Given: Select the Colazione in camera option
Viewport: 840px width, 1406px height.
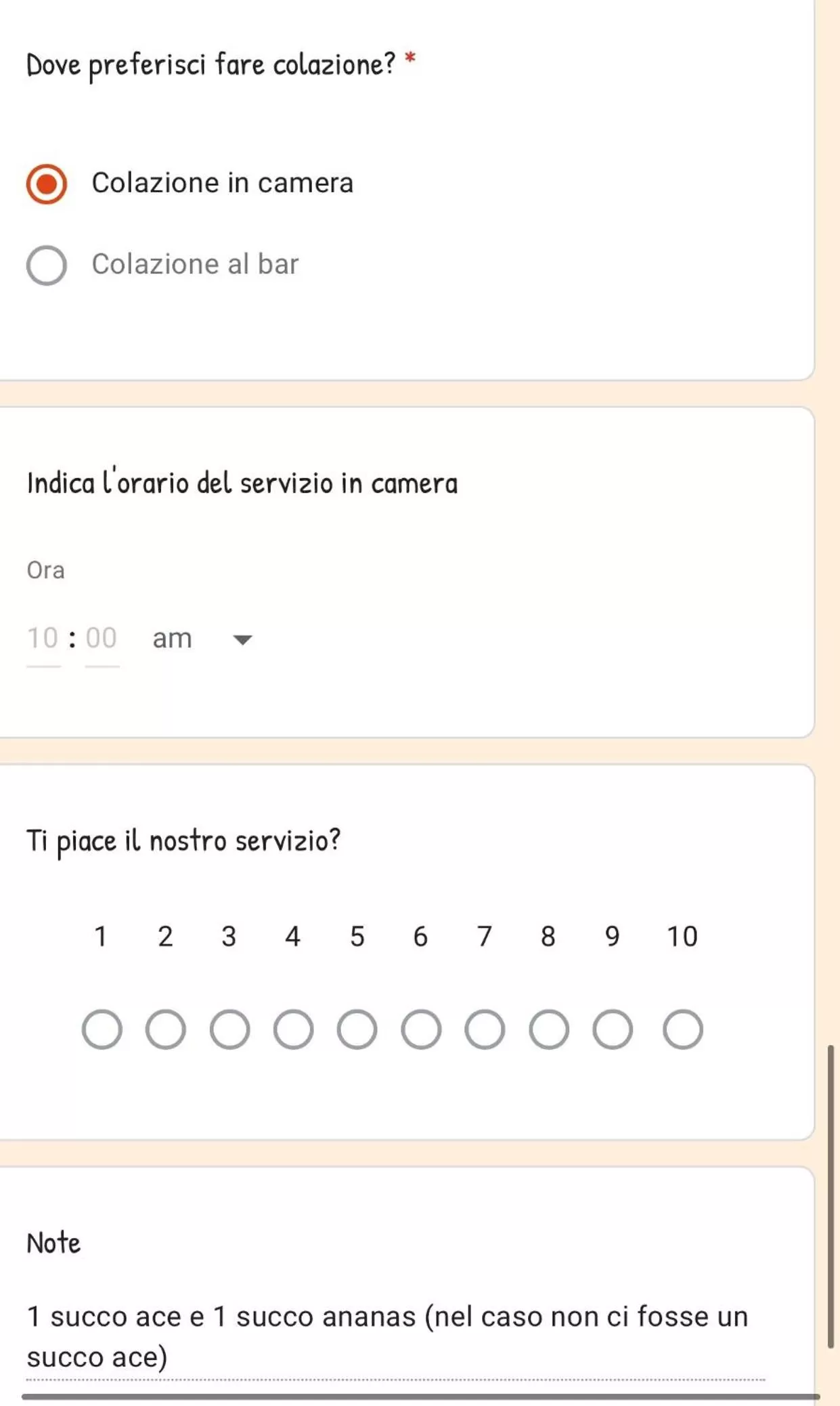Looking at the screenshot, I should [47, 184].
